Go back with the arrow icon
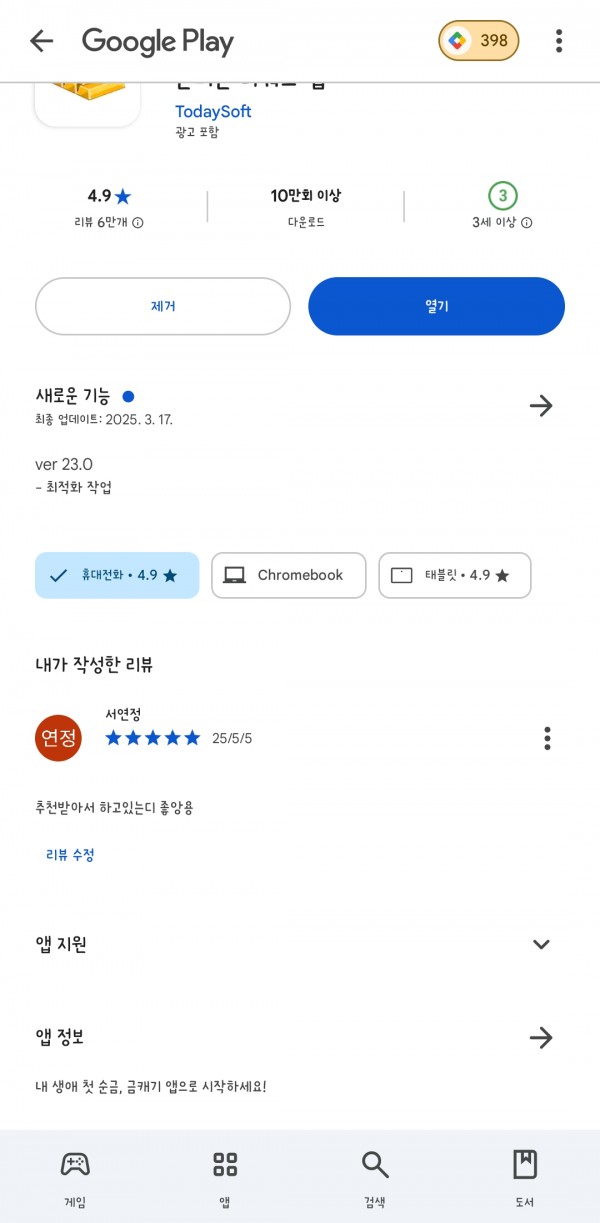 41,41
